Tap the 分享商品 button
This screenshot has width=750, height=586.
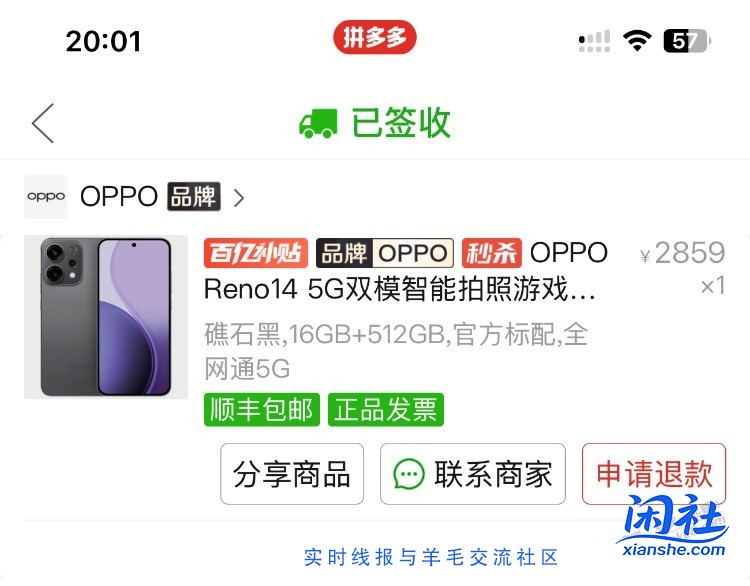[292, 474]
